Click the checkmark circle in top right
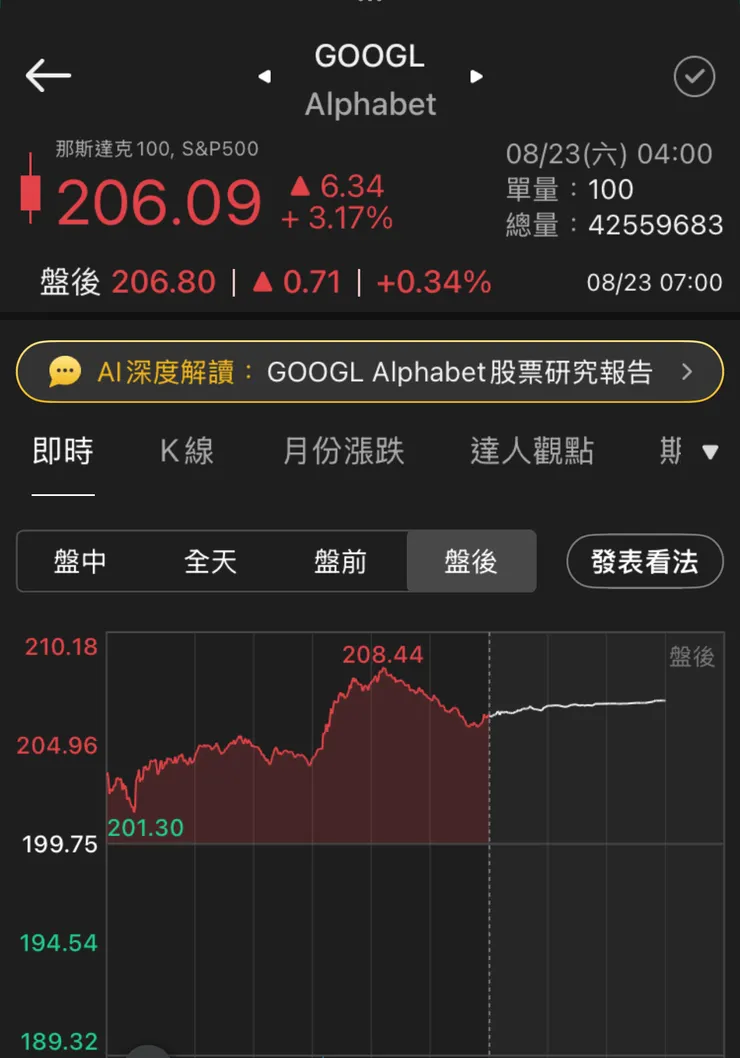This screenshot has width=740, height=1058. [694, 77]
